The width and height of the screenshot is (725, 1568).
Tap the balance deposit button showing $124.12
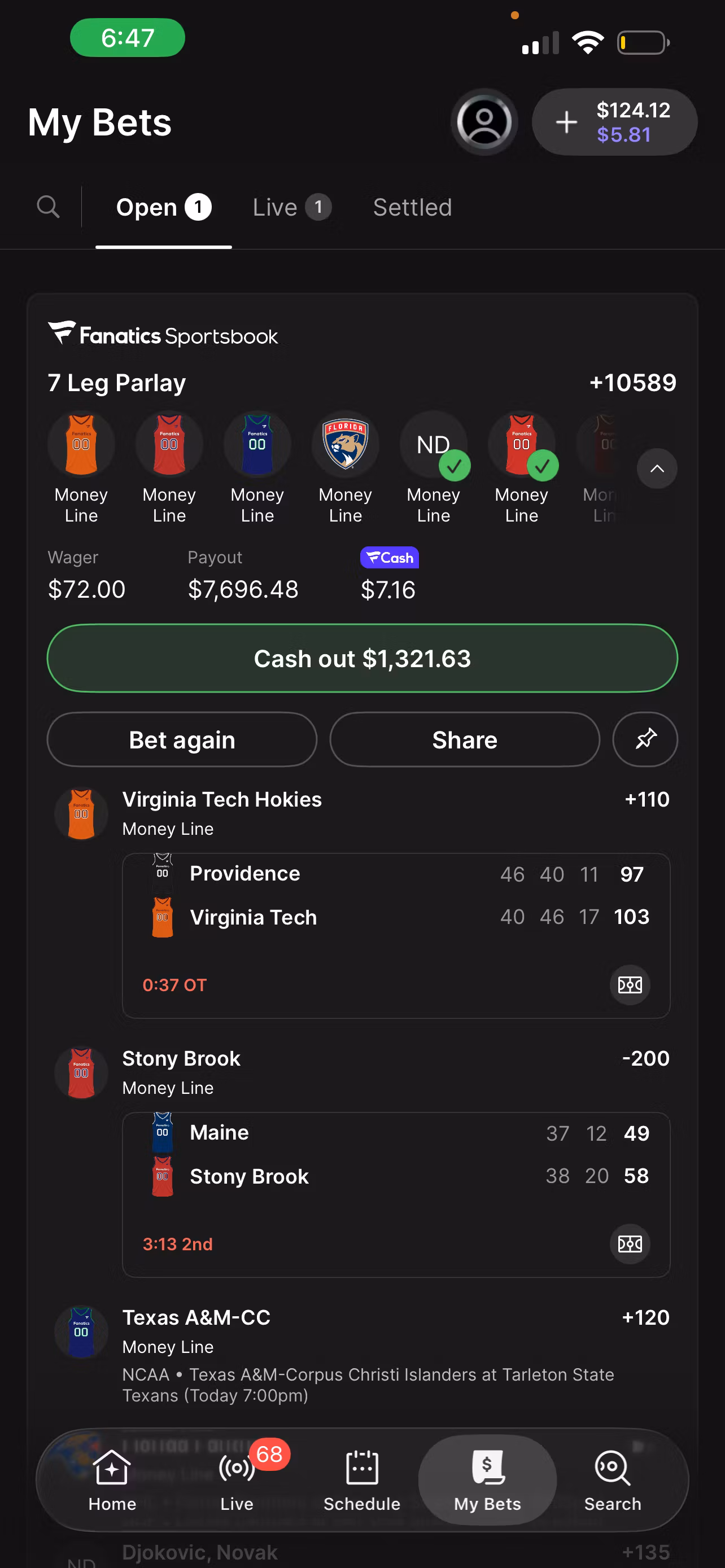pos(614,122)
